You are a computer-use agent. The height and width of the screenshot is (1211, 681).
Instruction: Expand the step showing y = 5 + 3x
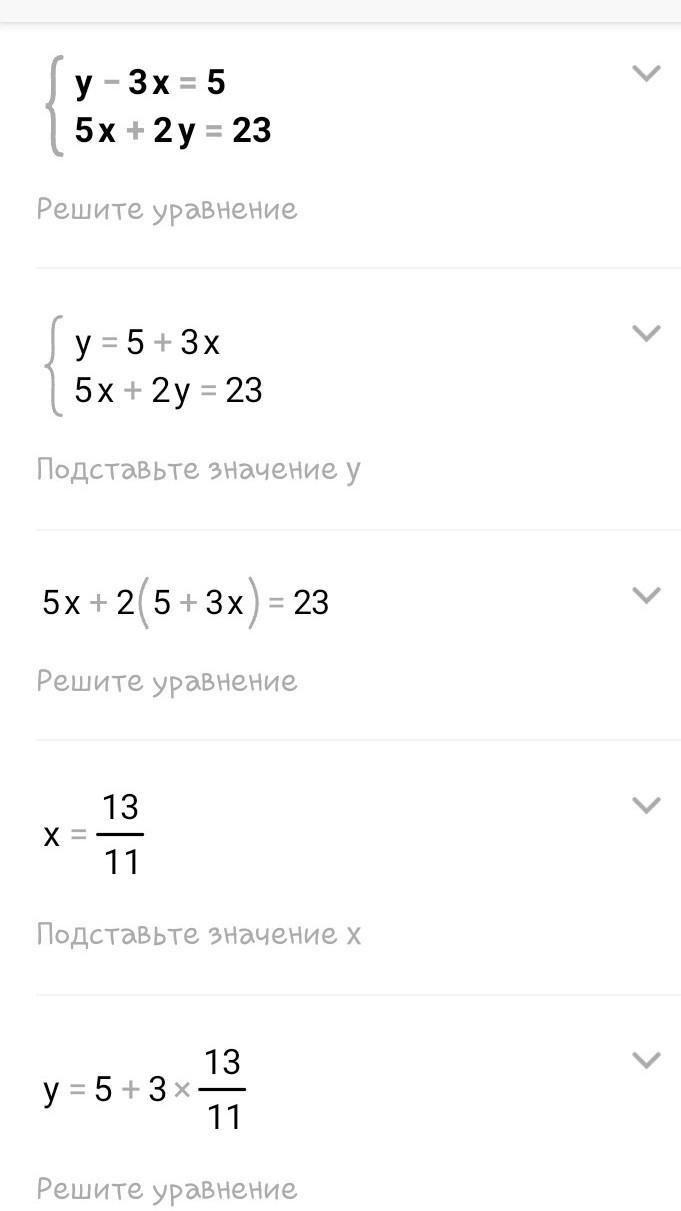point(647,333)
